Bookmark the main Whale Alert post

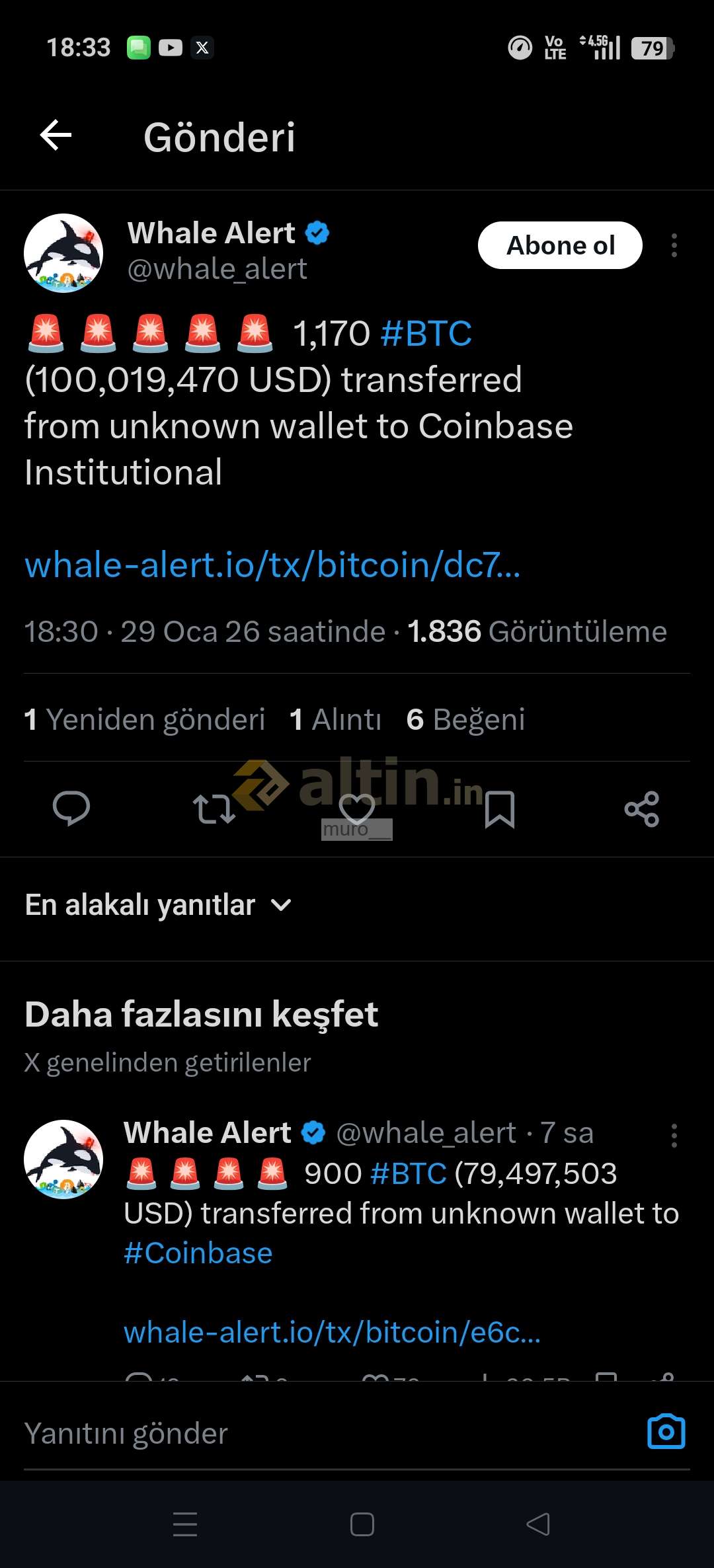point(499,808)
